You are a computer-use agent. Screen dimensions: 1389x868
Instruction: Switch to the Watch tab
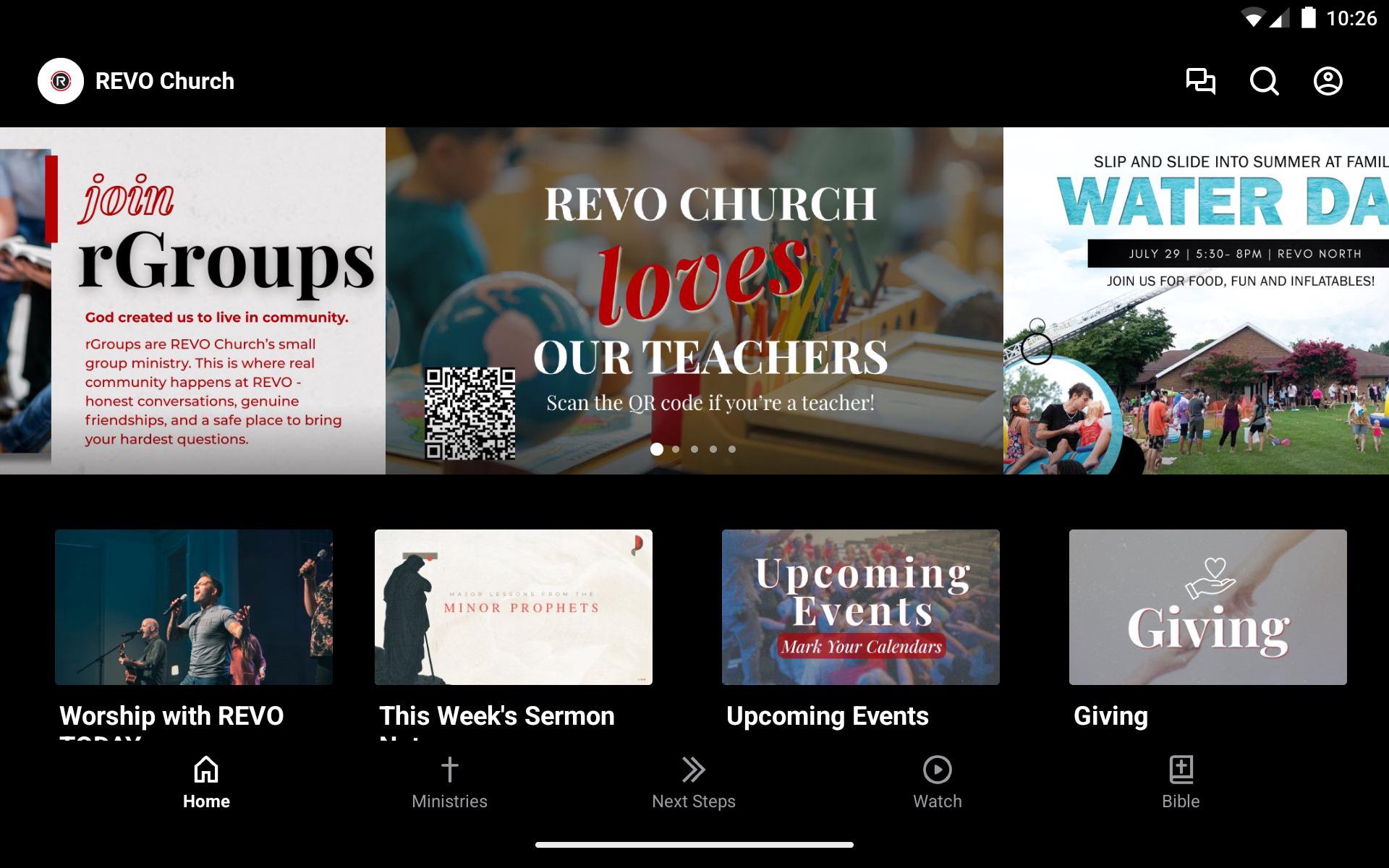coord(938,783)
